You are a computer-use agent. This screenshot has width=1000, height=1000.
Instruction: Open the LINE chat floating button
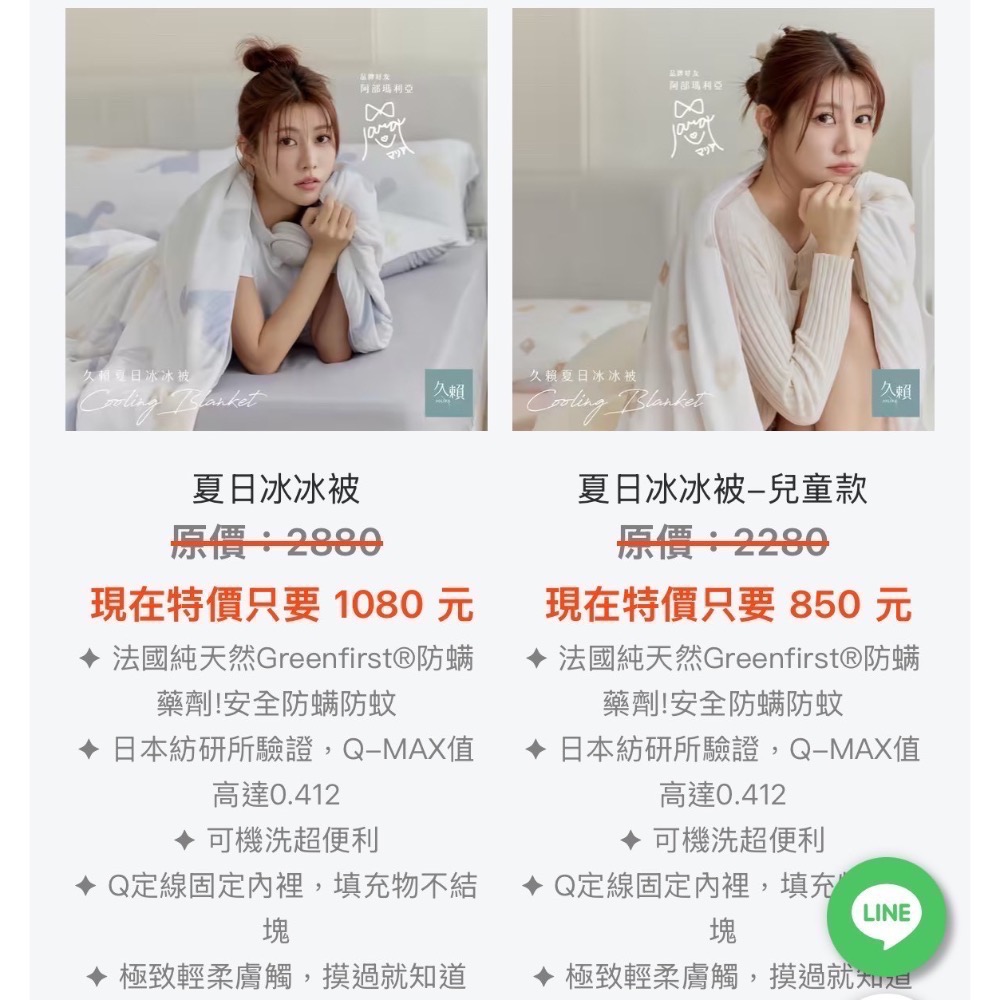tap(886, 914)
